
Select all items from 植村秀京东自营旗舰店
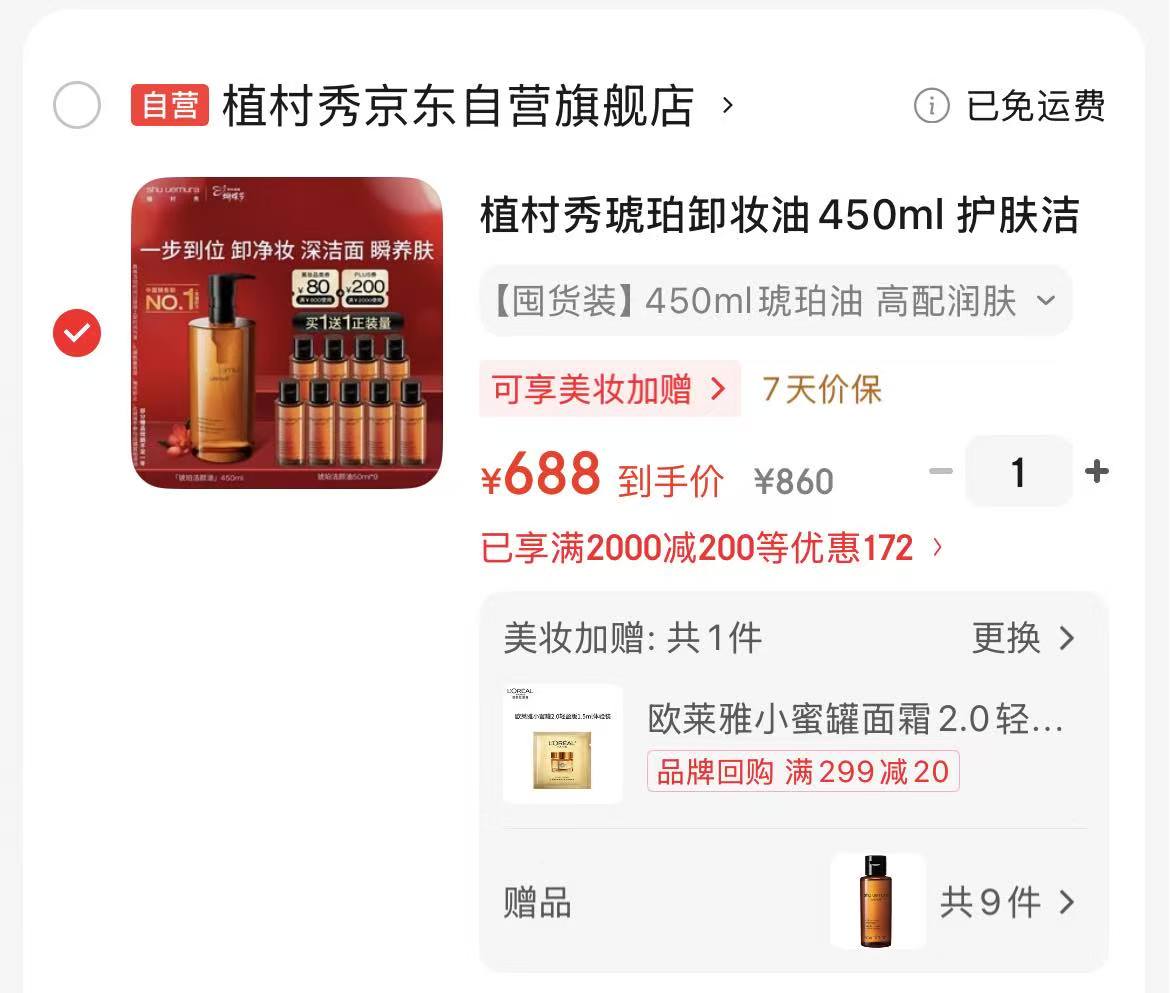77,105
